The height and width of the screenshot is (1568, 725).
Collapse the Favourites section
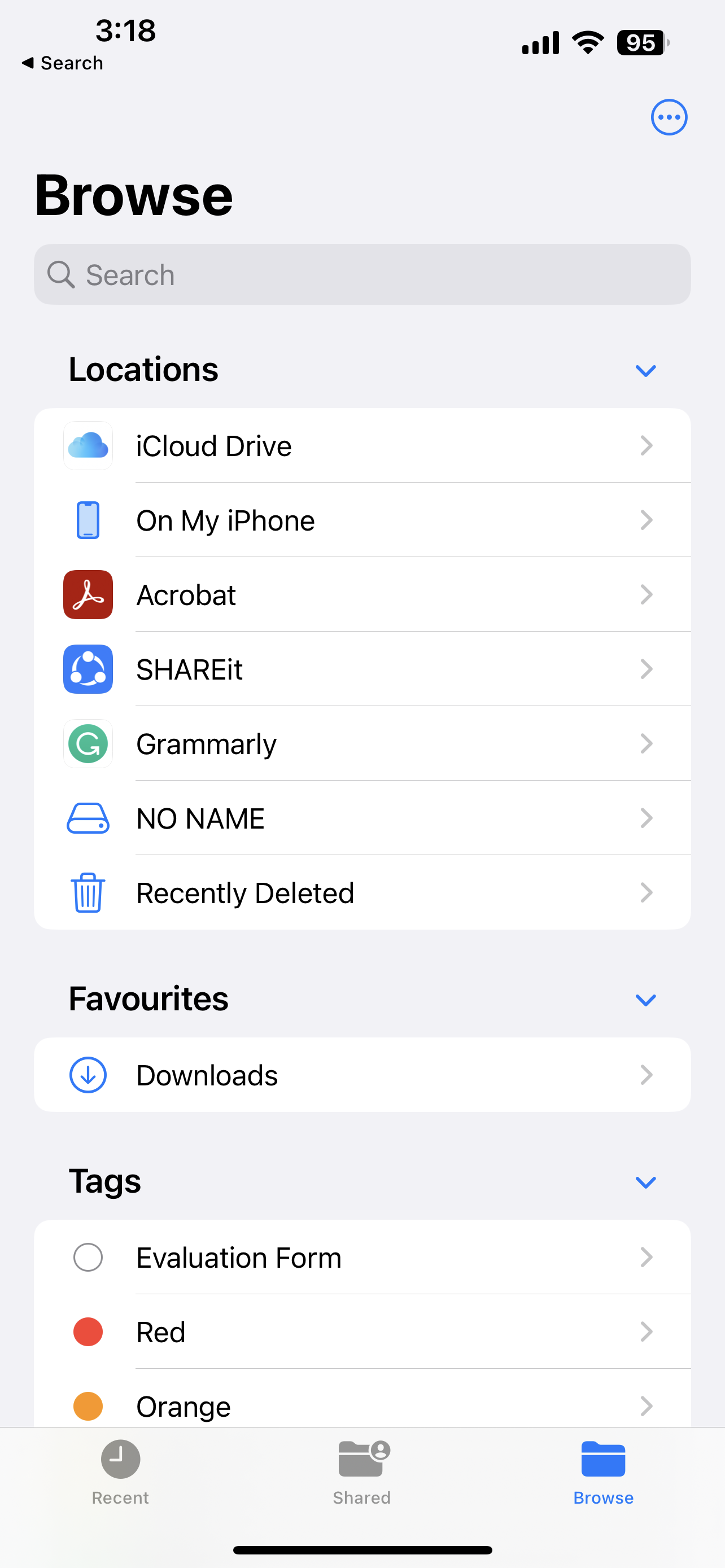[x=645, y=1000]
